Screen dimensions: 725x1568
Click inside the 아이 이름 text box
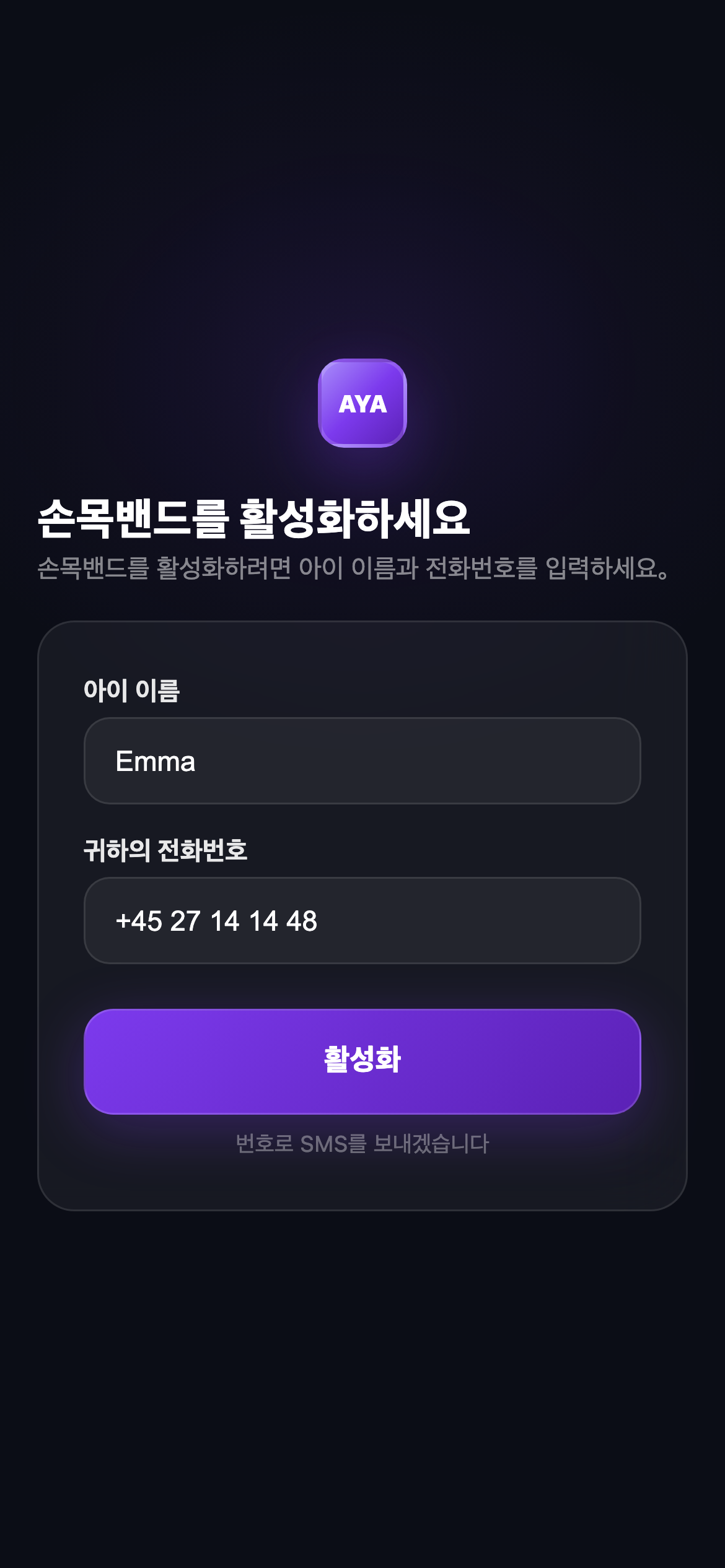[x=362, y=760]
